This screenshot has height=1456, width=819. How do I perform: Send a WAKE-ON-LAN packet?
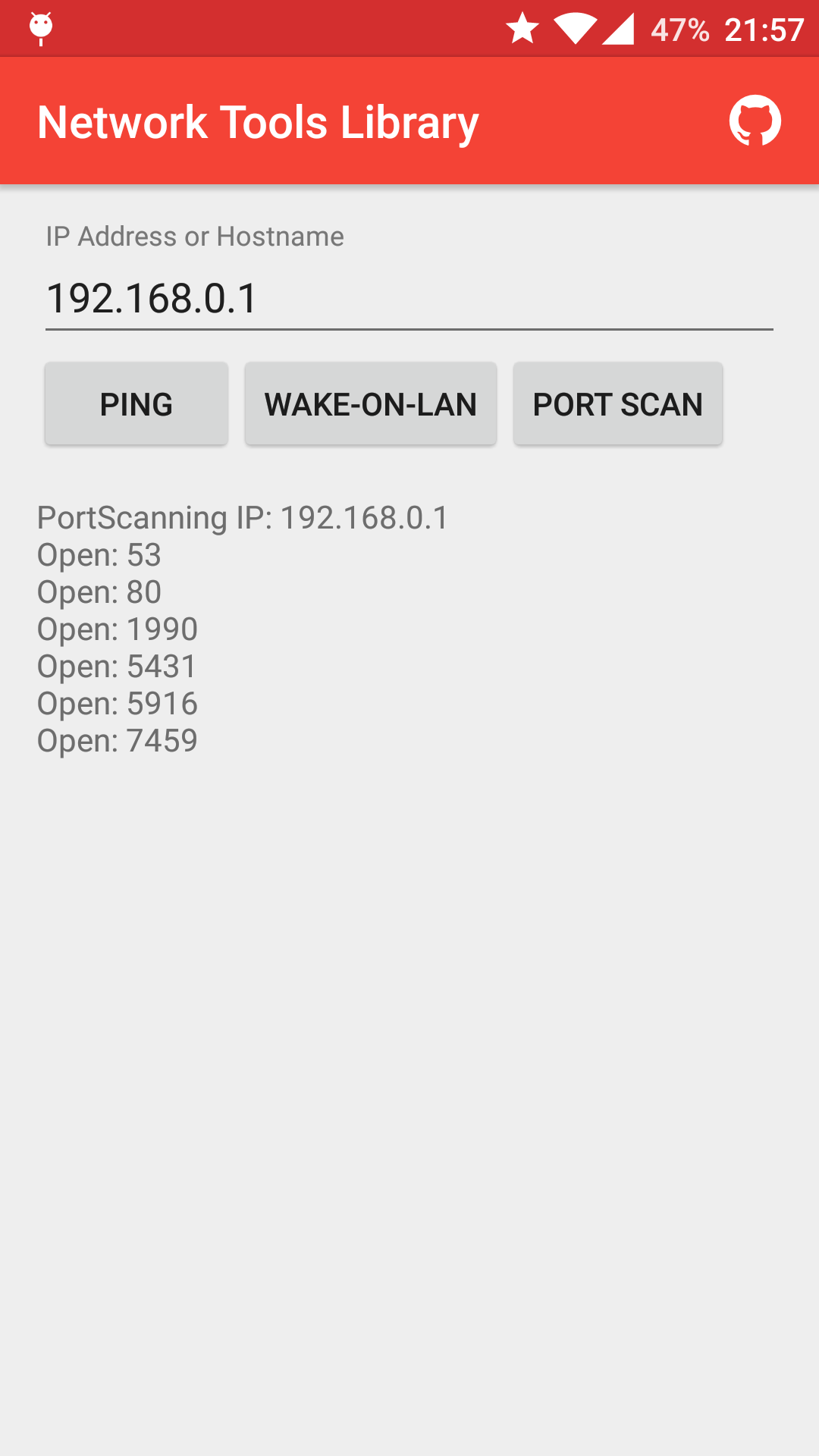pyautogui.click(x=370, y=403)
